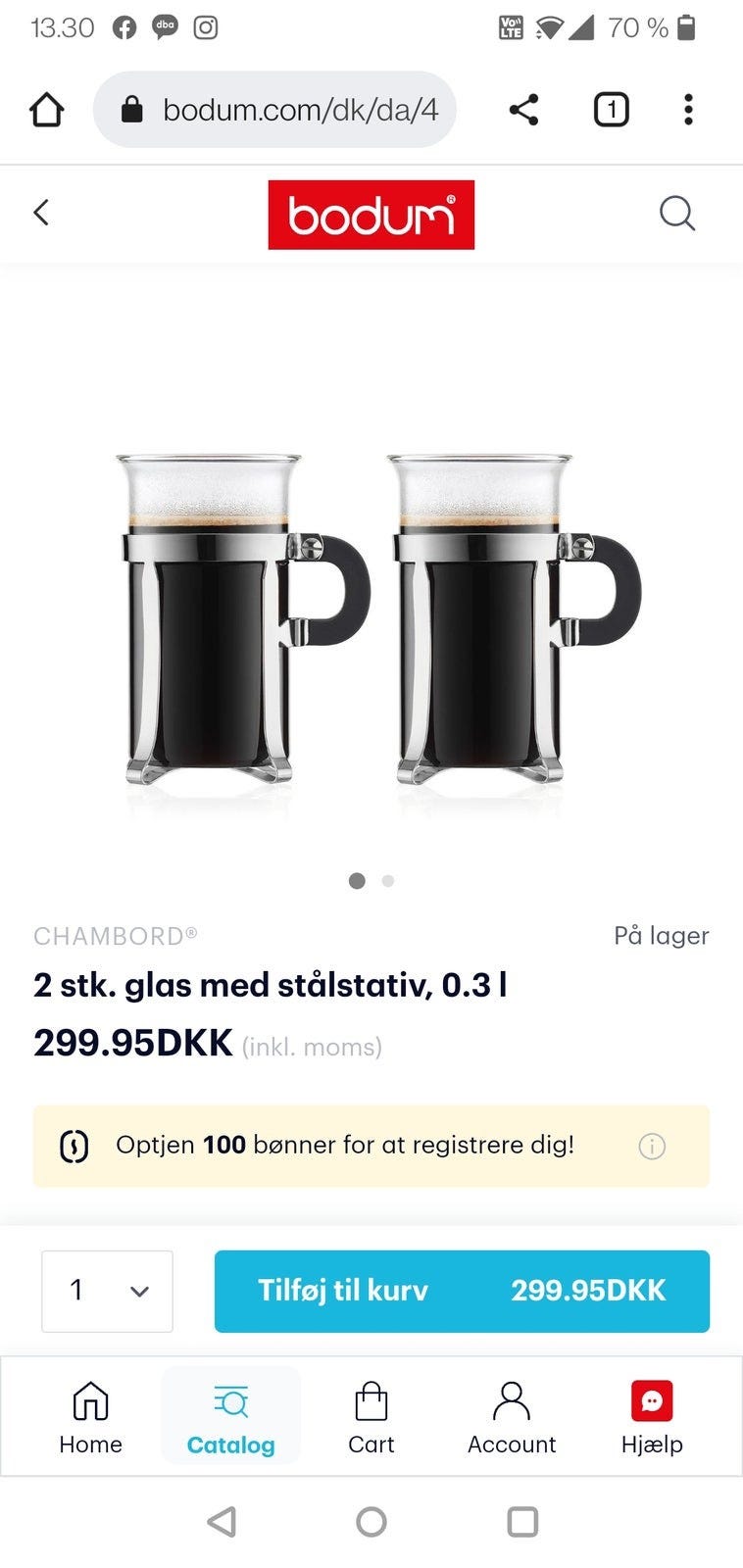The height and width of the screenshot is (1568, 743).
Task: Add item with Tilføj til kurv
Action: click(x=462, y=1291)
